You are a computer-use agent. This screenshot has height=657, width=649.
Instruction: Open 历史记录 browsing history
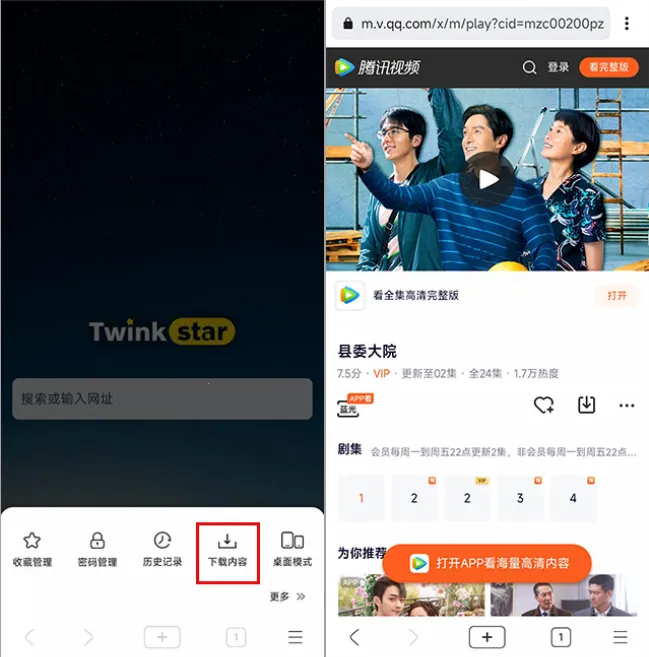162,549
